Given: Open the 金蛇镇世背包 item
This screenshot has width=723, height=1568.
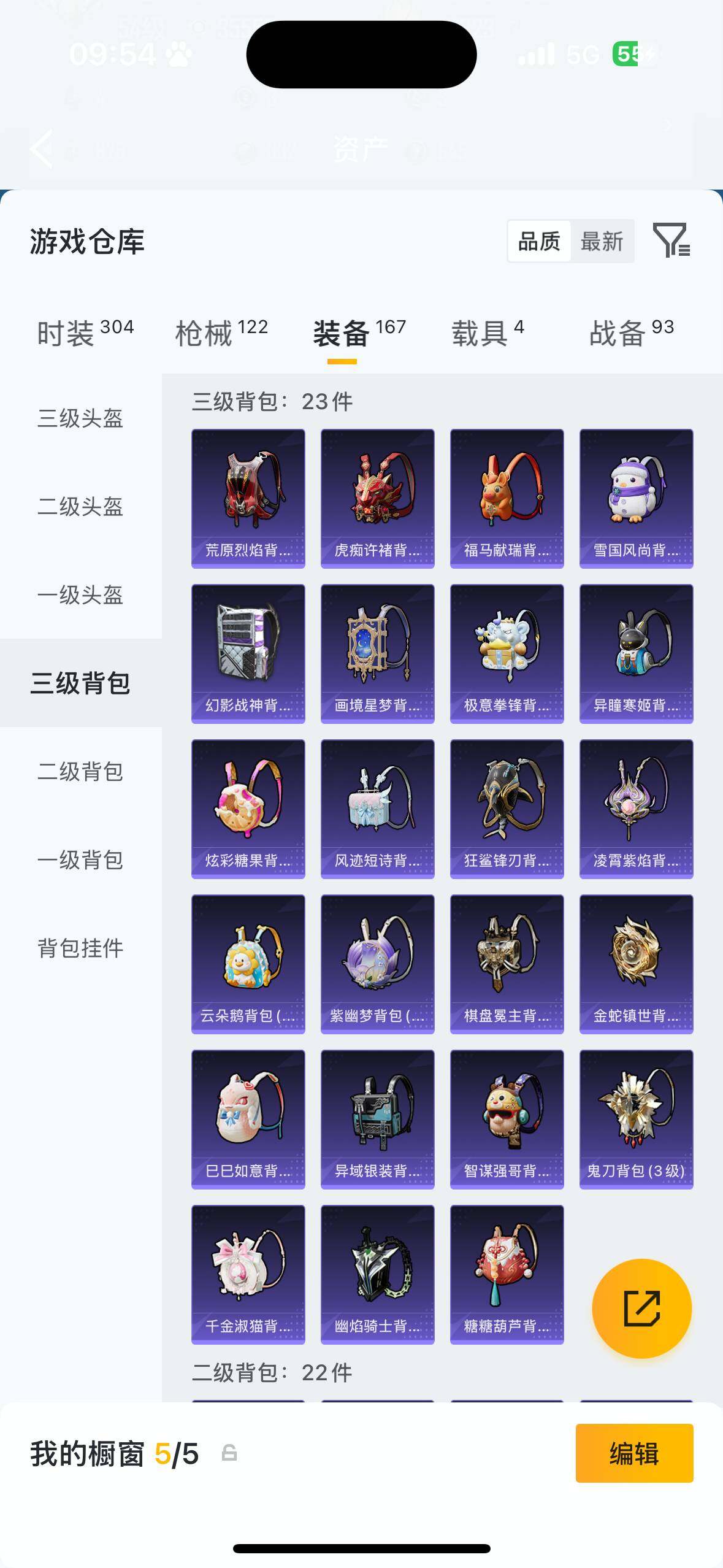Looking at the screenshot, I should click(636, 961).
